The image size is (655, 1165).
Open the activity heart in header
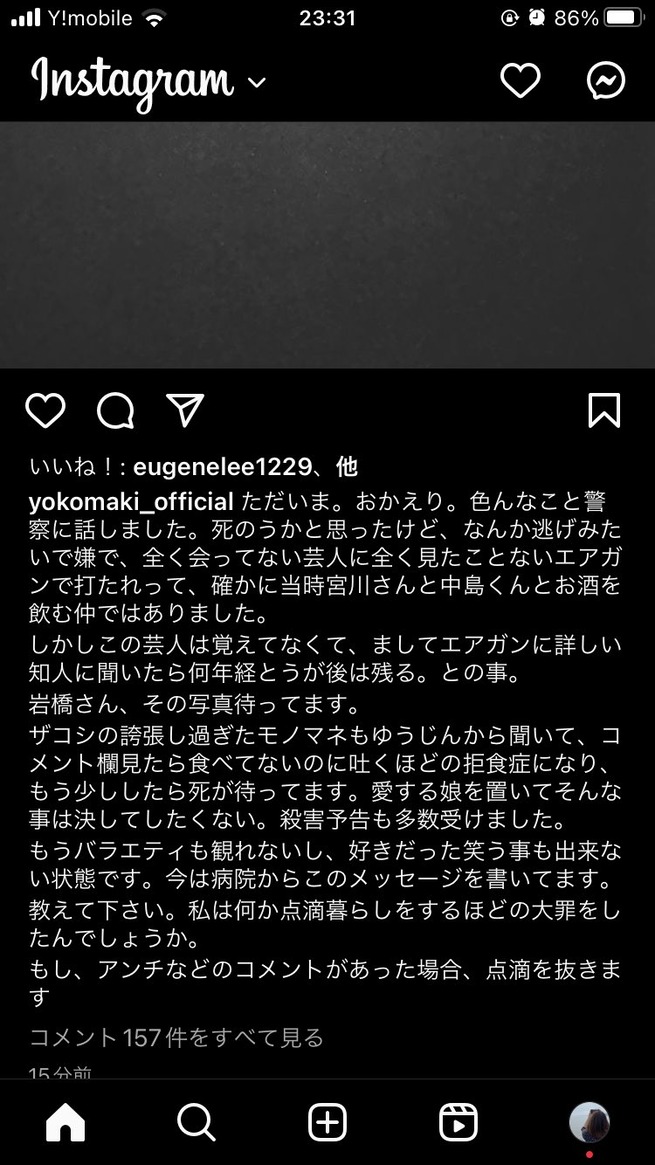tap(520, 82)
